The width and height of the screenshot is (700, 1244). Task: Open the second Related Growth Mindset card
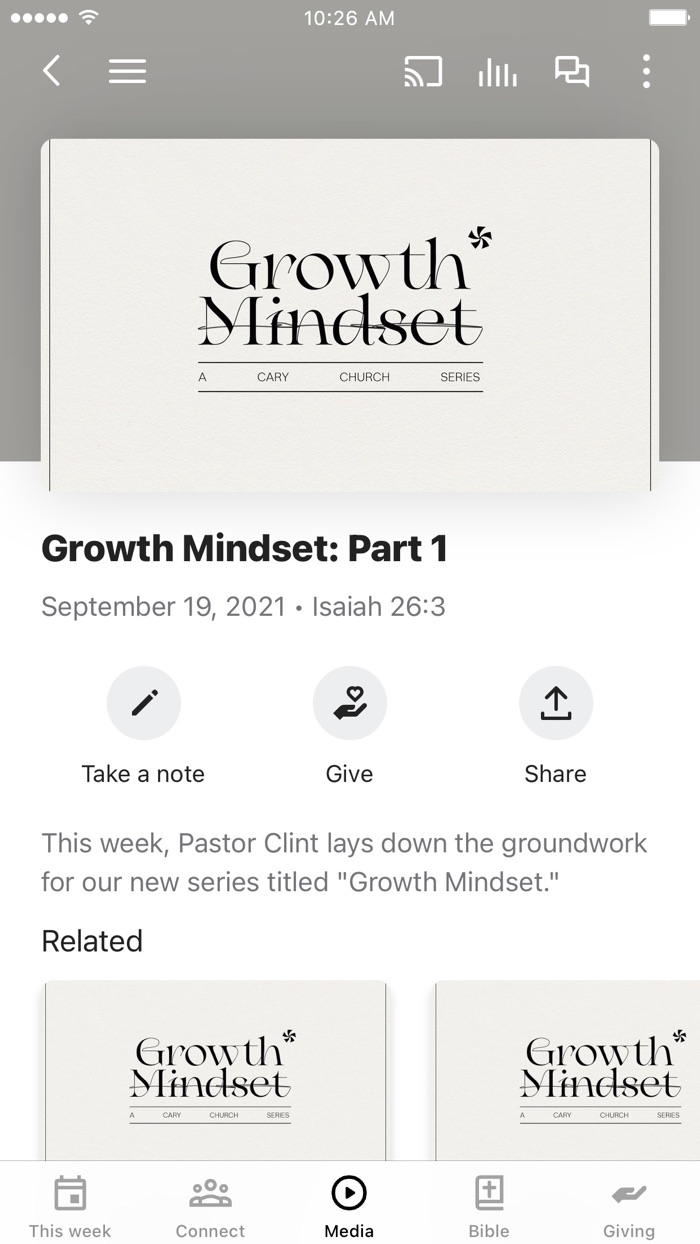(567, 1070)
